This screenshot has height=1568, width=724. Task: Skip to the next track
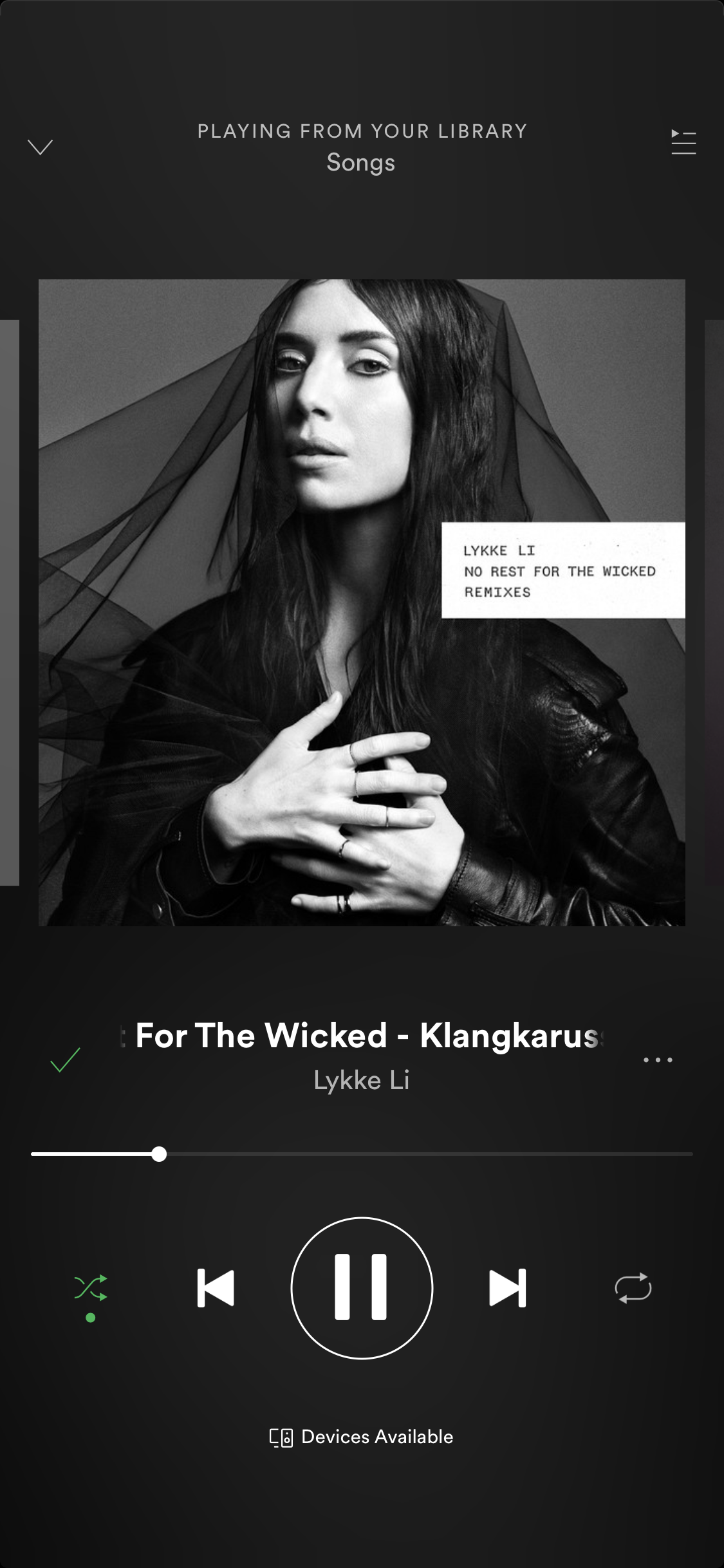pos(508,1288)
